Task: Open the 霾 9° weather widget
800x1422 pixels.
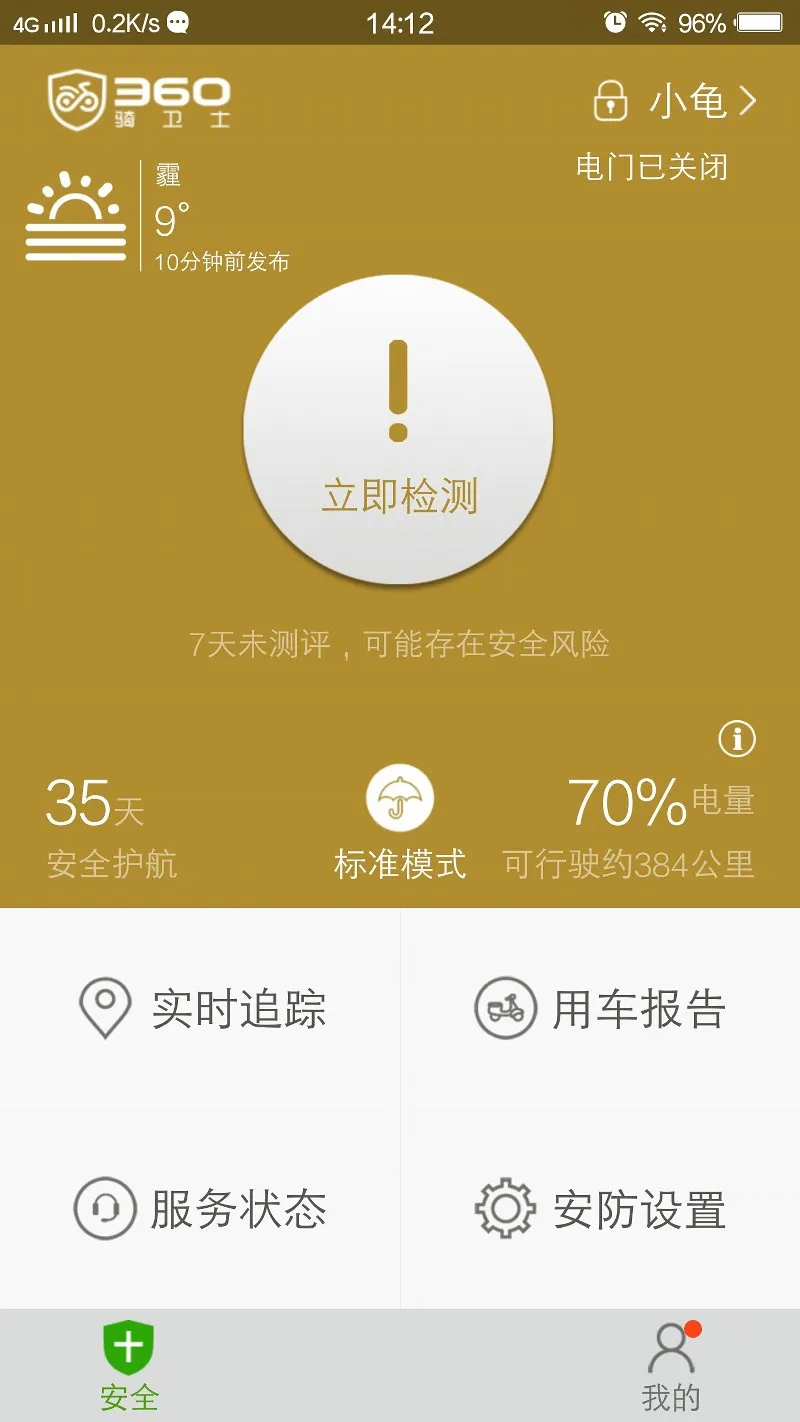Action: tap(158, 217)
